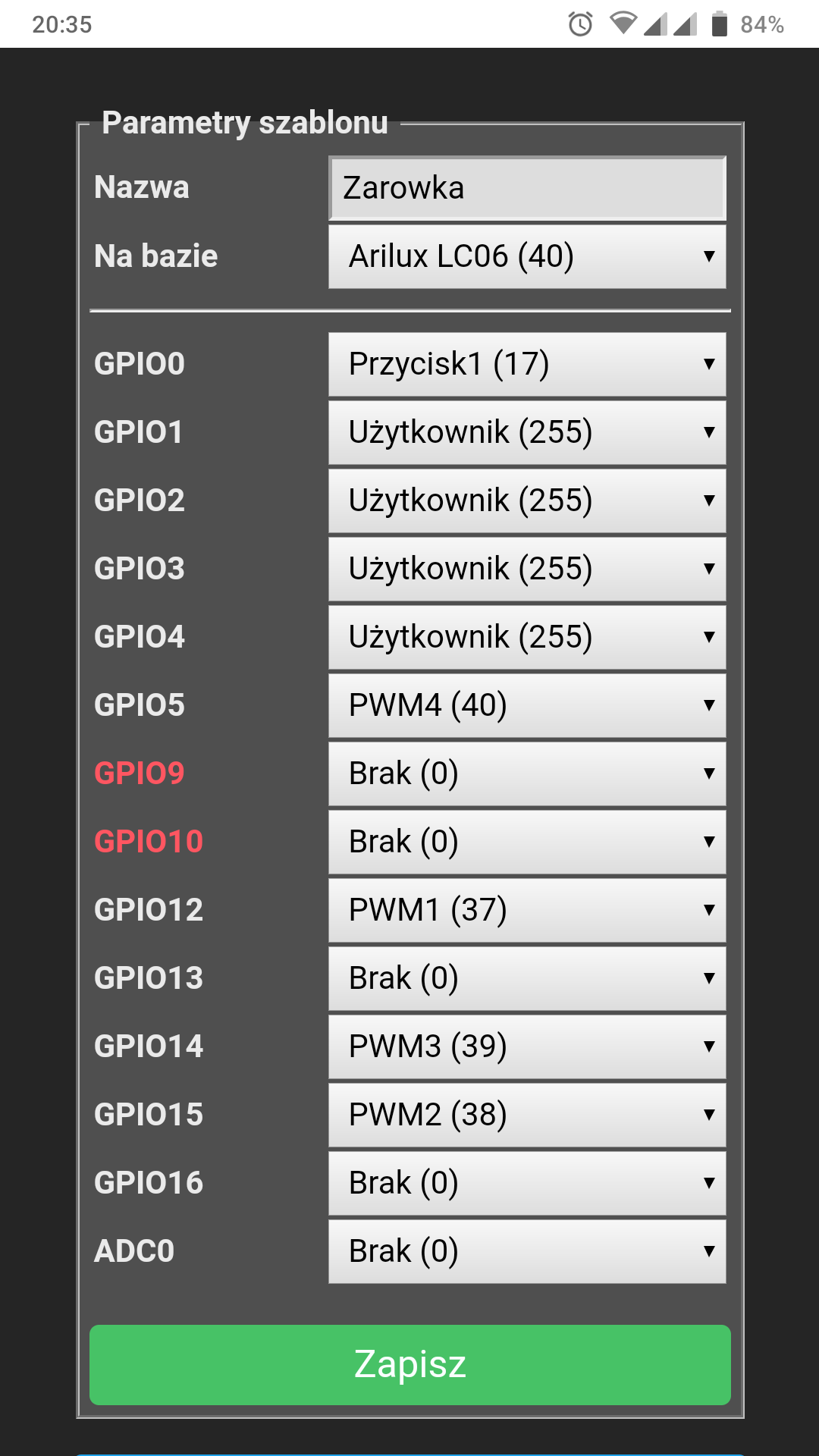
Task: Expand the GPIO4 dropdown
Action: (527, 637)
